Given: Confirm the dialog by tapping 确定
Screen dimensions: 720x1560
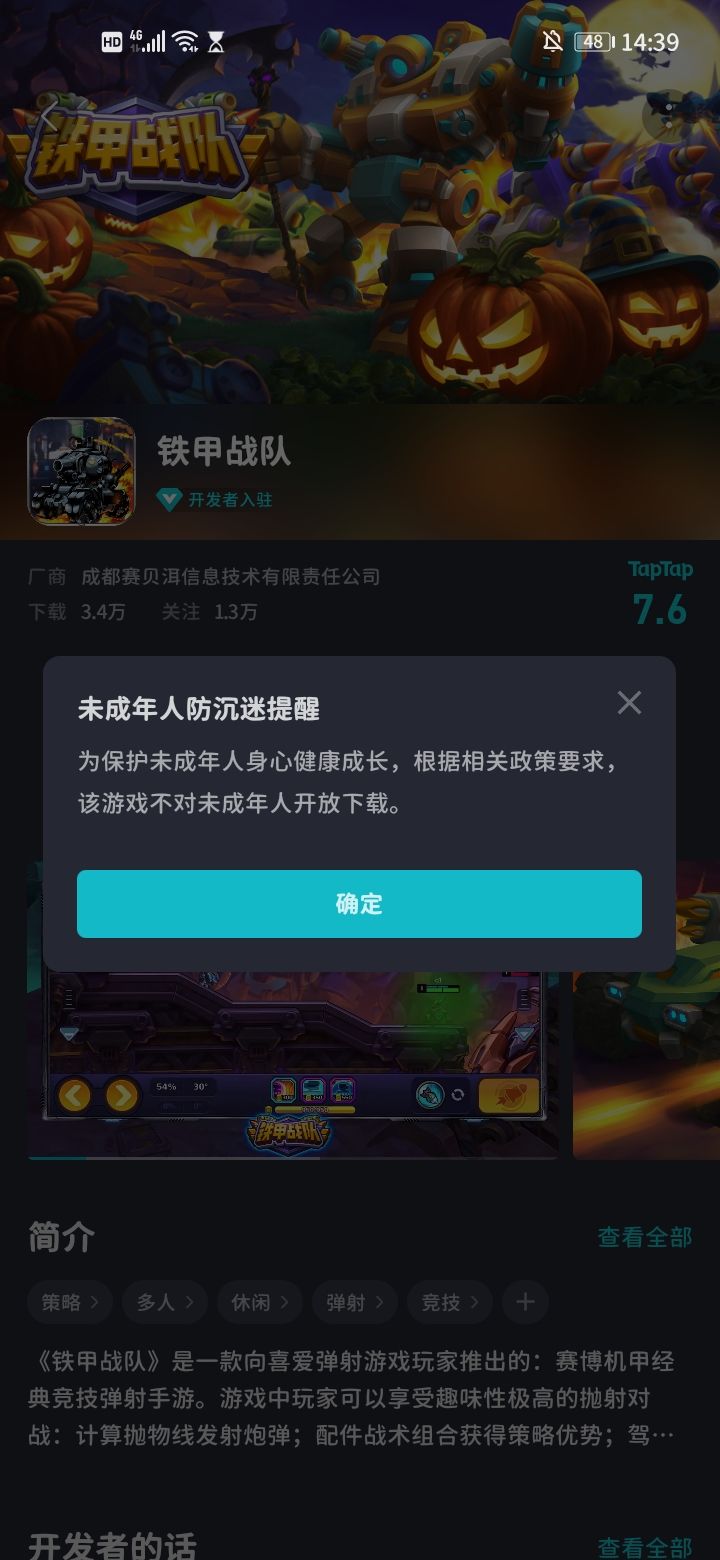Looking at the screenshot, I should click(359, 904).
